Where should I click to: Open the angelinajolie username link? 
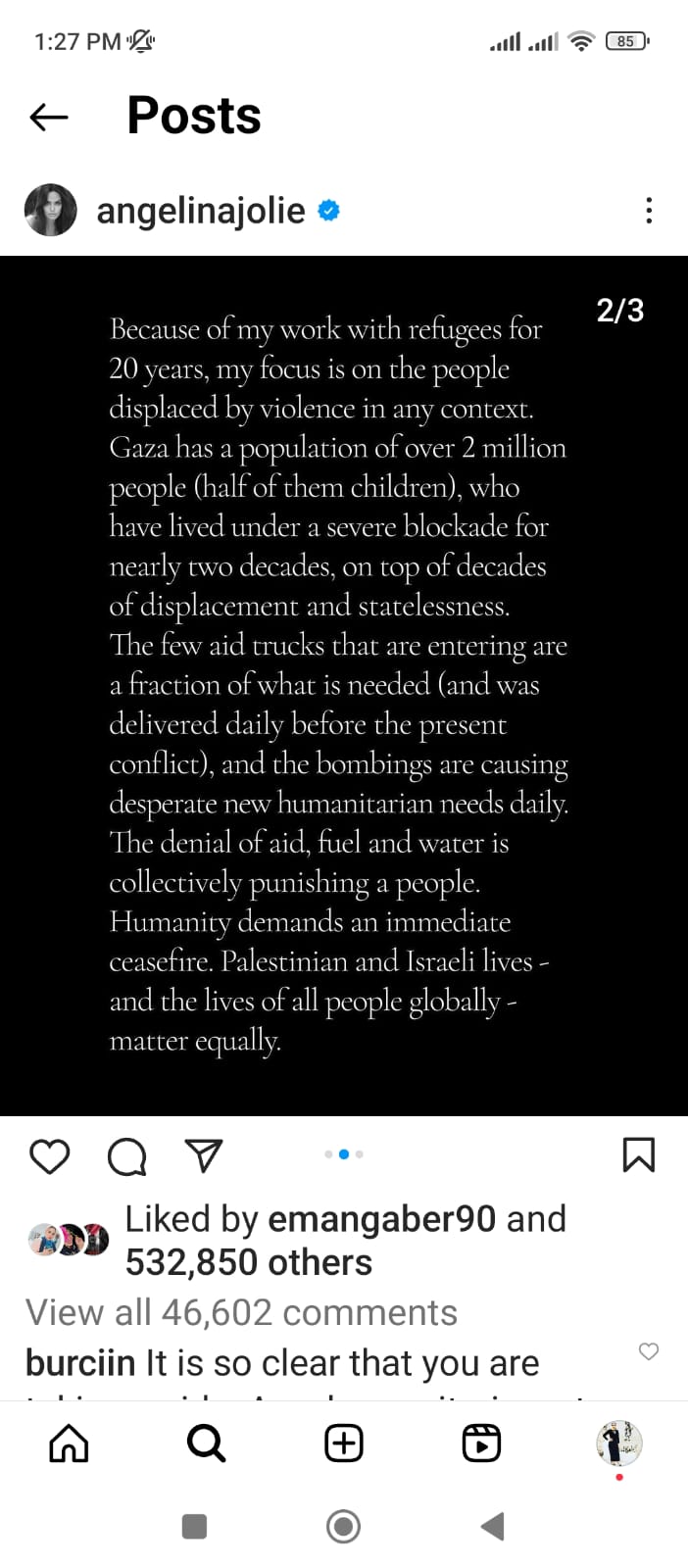click(201, 210)
